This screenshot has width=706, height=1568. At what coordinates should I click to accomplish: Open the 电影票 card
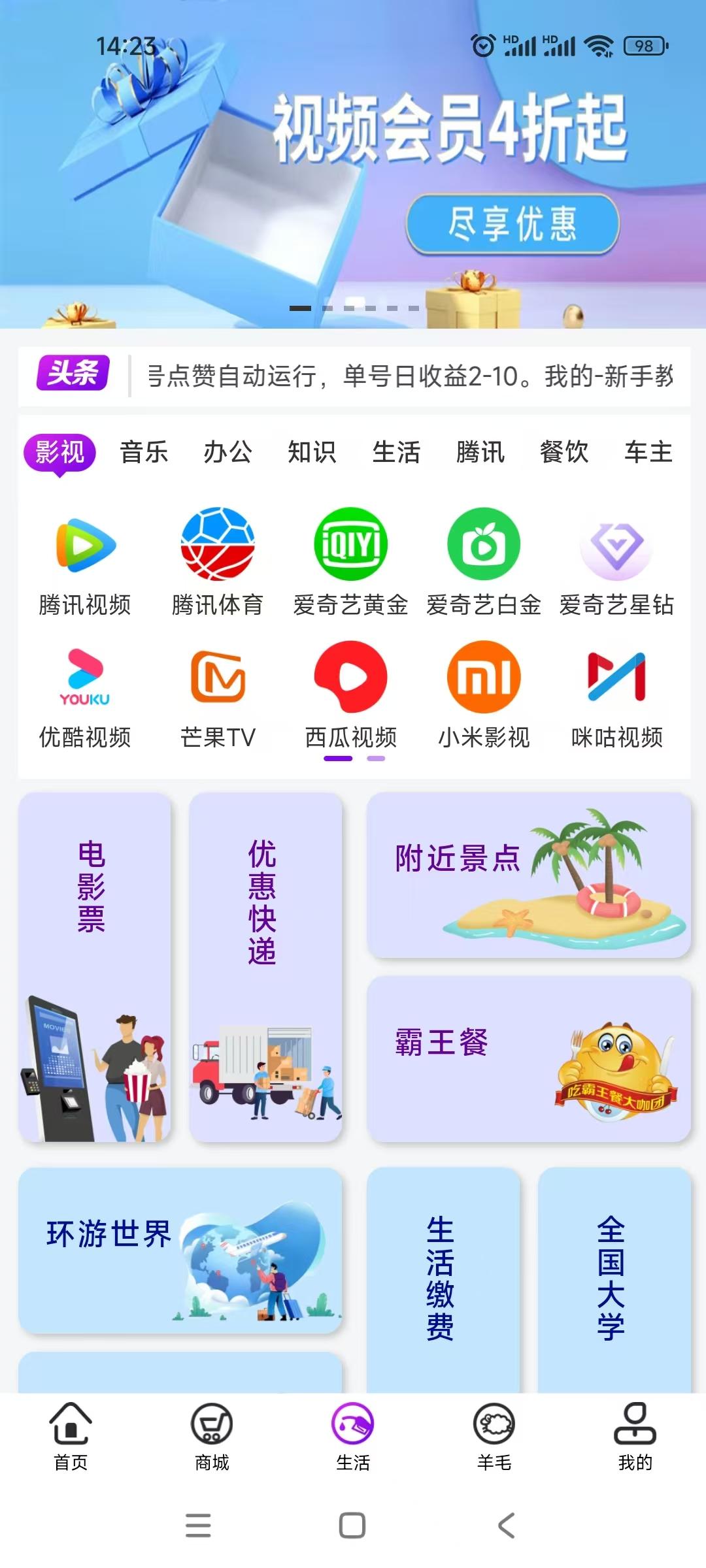95,968
